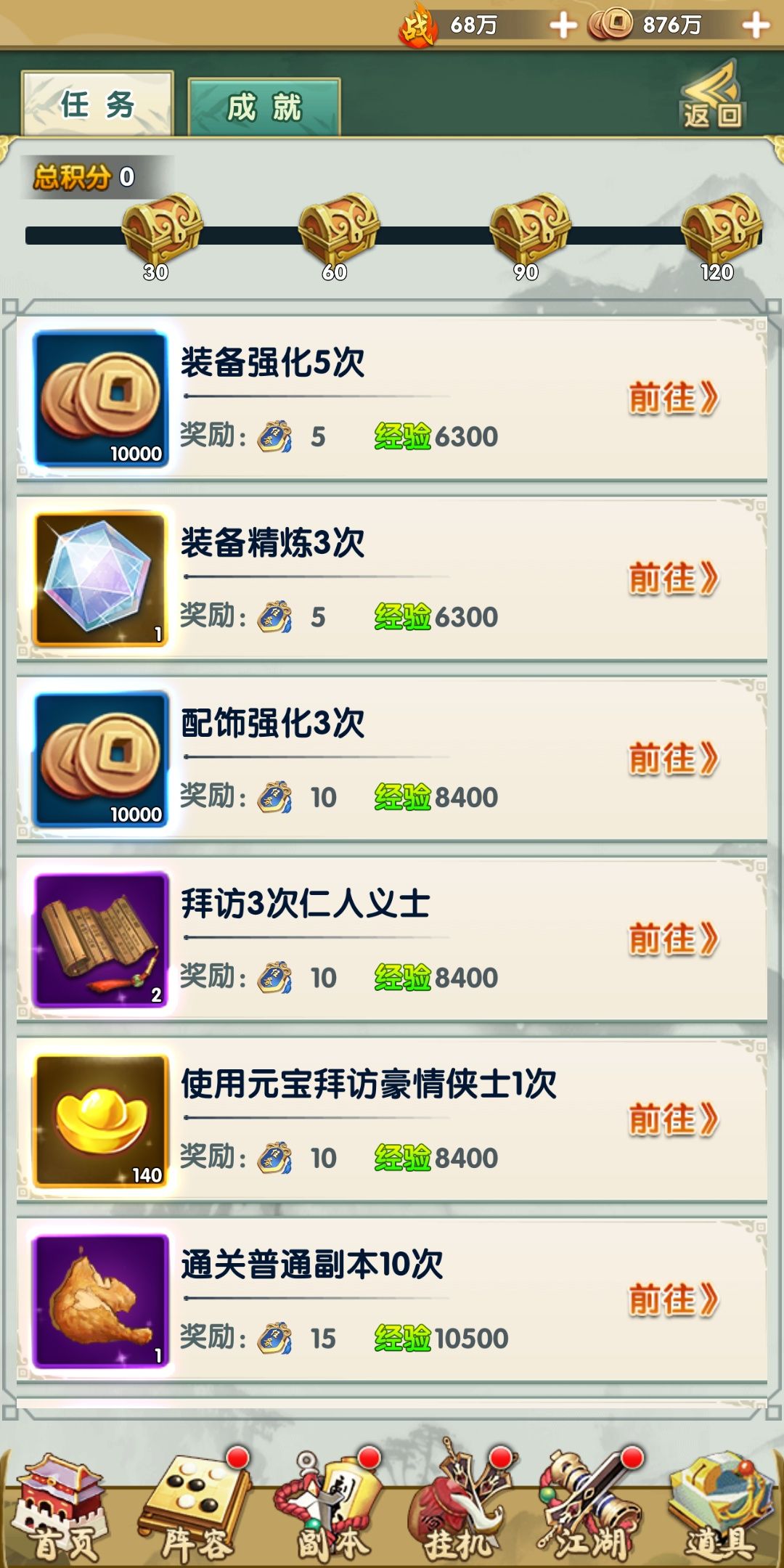Go to 配饰强化3次 task via 前往
784x1568 pixels.
673,759
